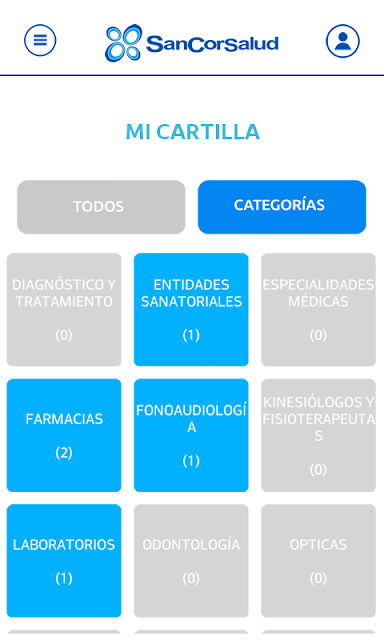Select Kinesiólogos y Fisioterapeutas tile
Image resolution: width=384 pixels, height=640 pixels.
[318, 435]
